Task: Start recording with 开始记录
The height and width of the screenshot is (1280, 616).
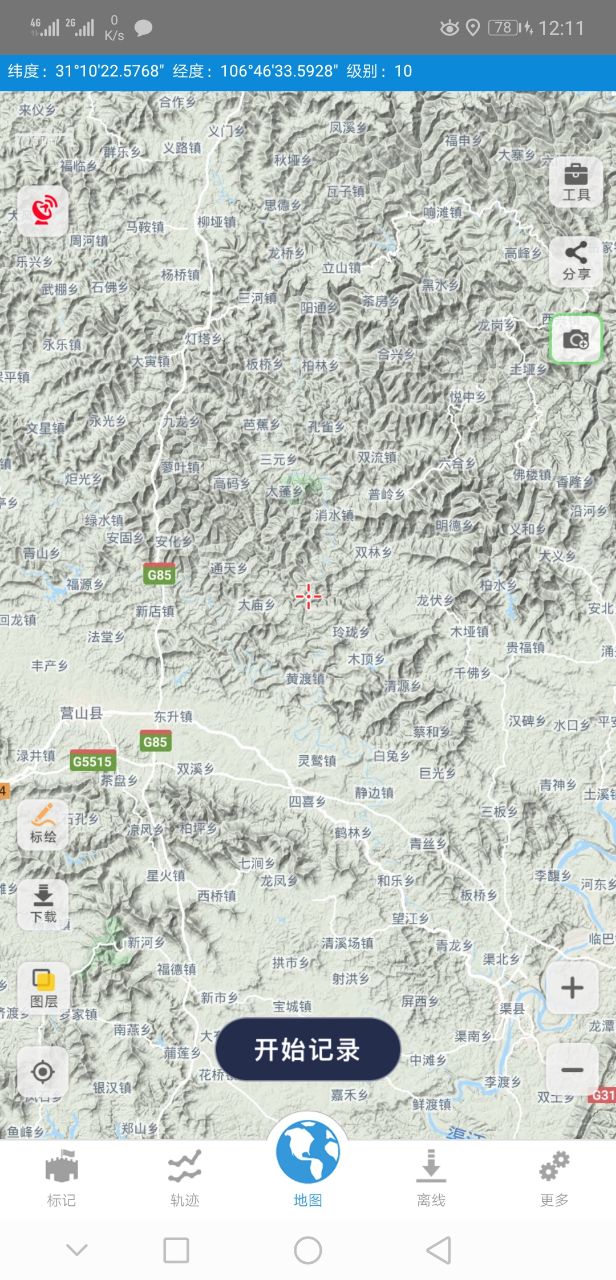Action: [x=307, y=1049]
